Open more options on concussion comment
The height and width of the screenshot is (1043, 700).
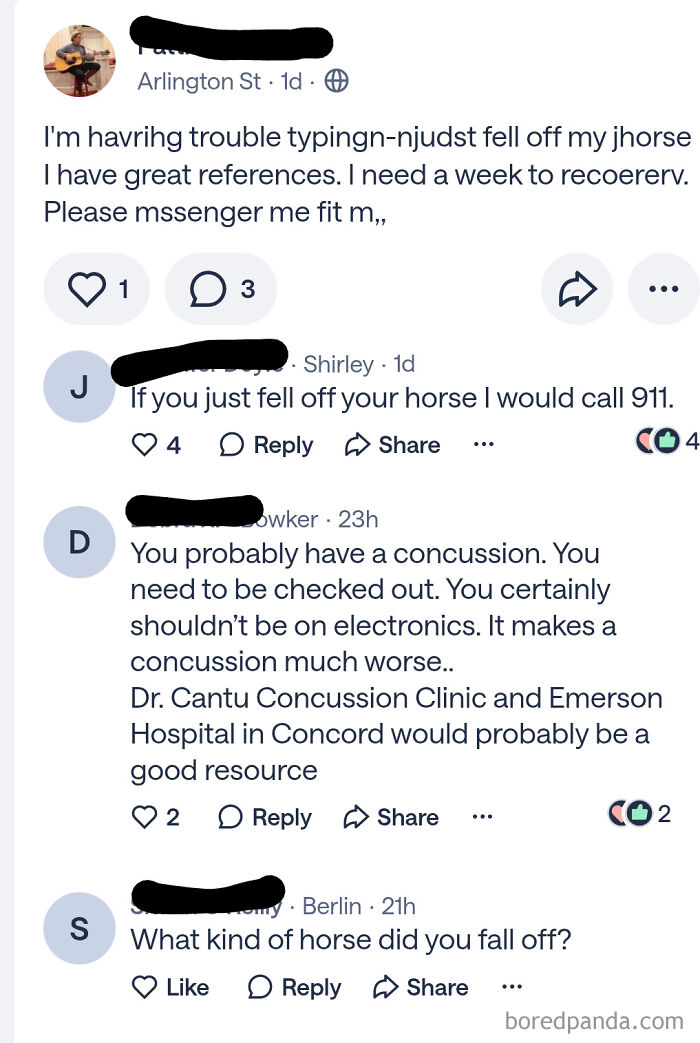point(482,817)
